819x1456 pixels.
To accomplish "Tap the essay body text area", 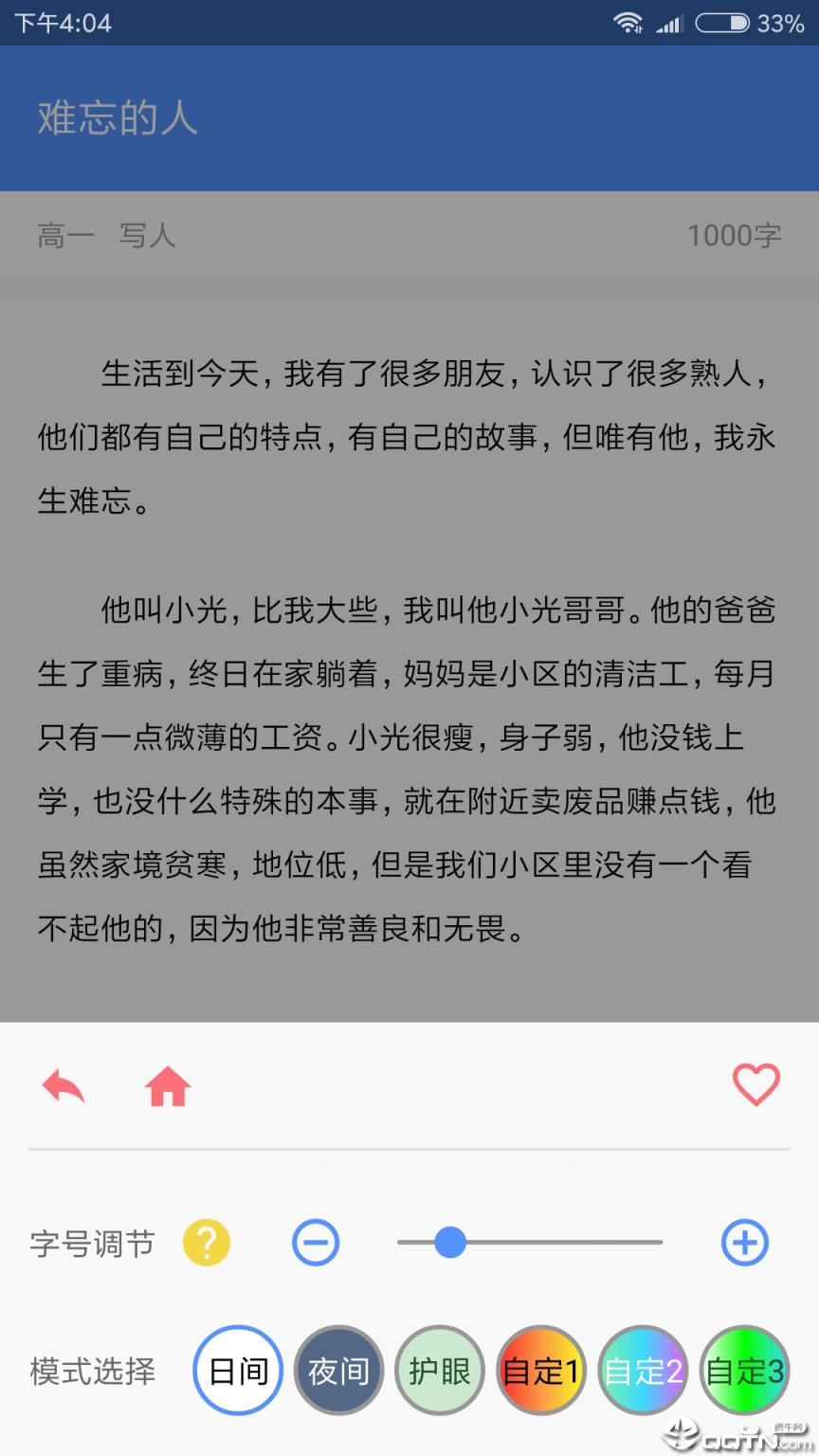I will coord(409,664).
